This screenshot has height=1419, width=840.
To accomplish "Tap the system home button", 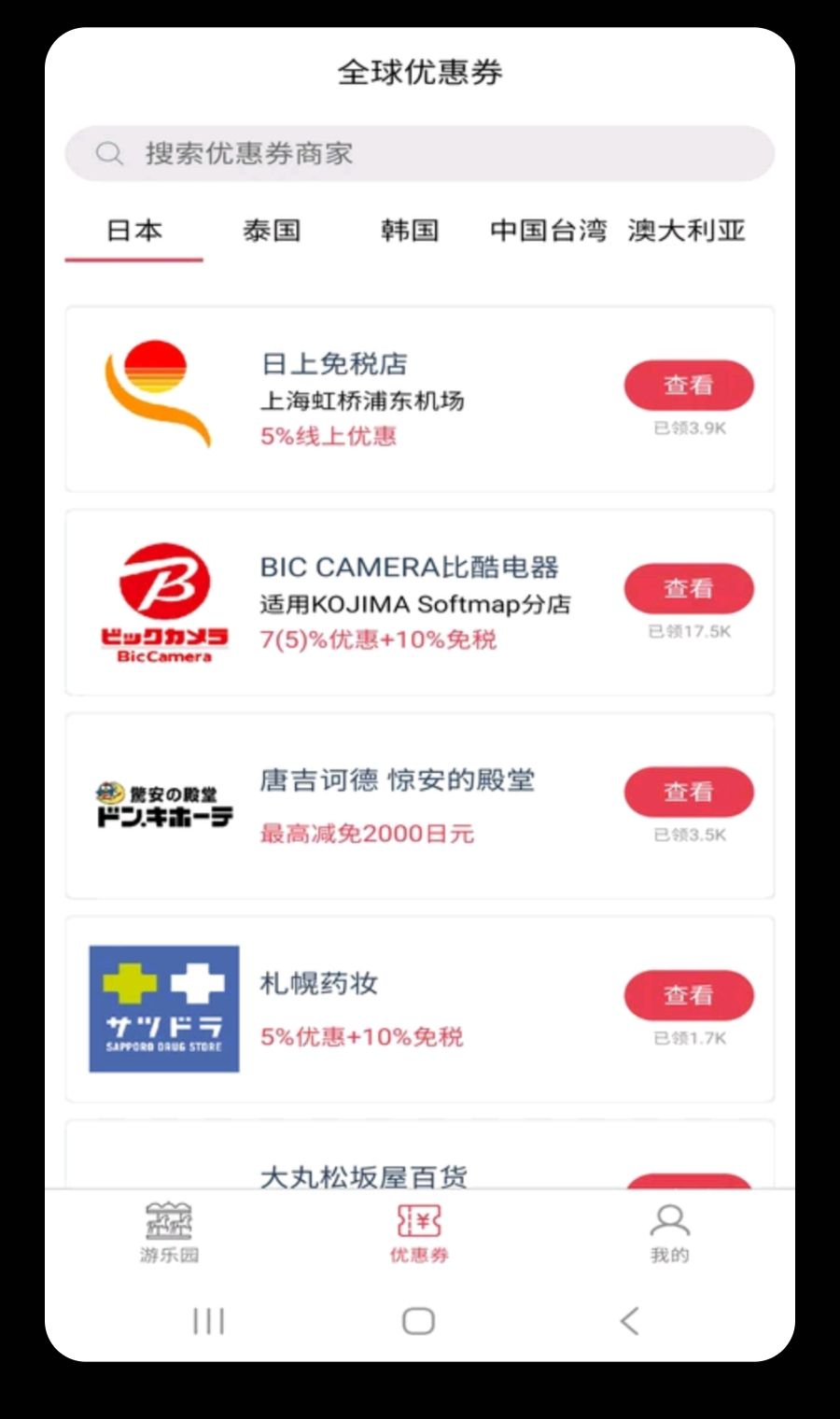I will [418, 1321].
